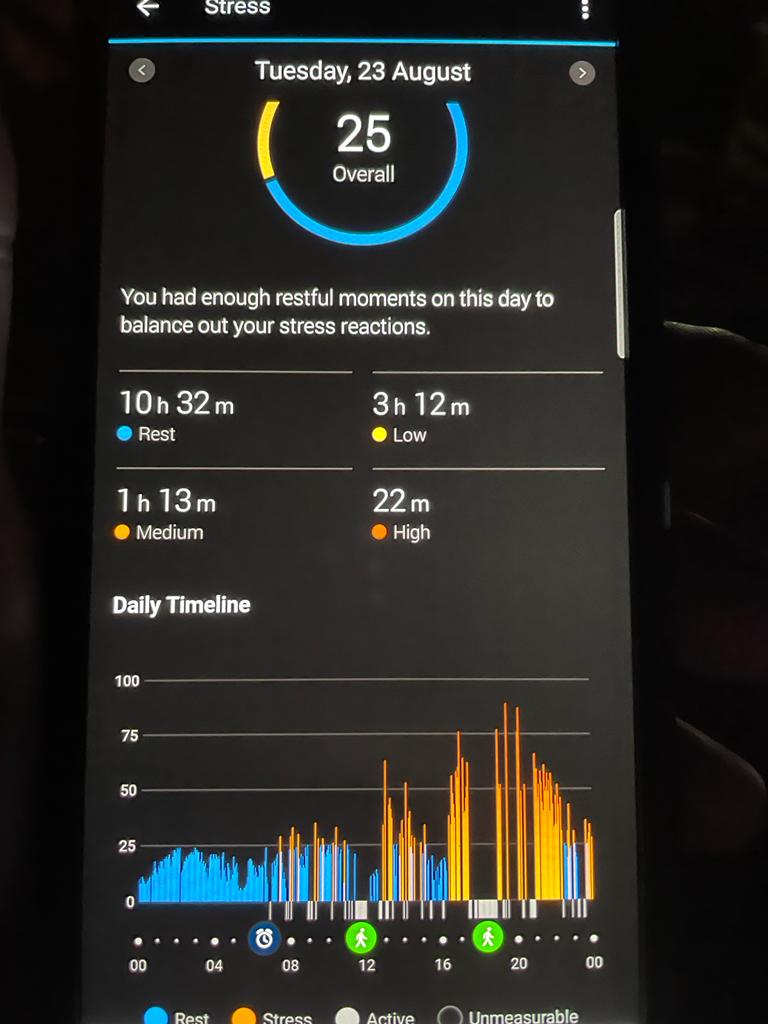Tap the walking activity marker near 12

(361, 938)
